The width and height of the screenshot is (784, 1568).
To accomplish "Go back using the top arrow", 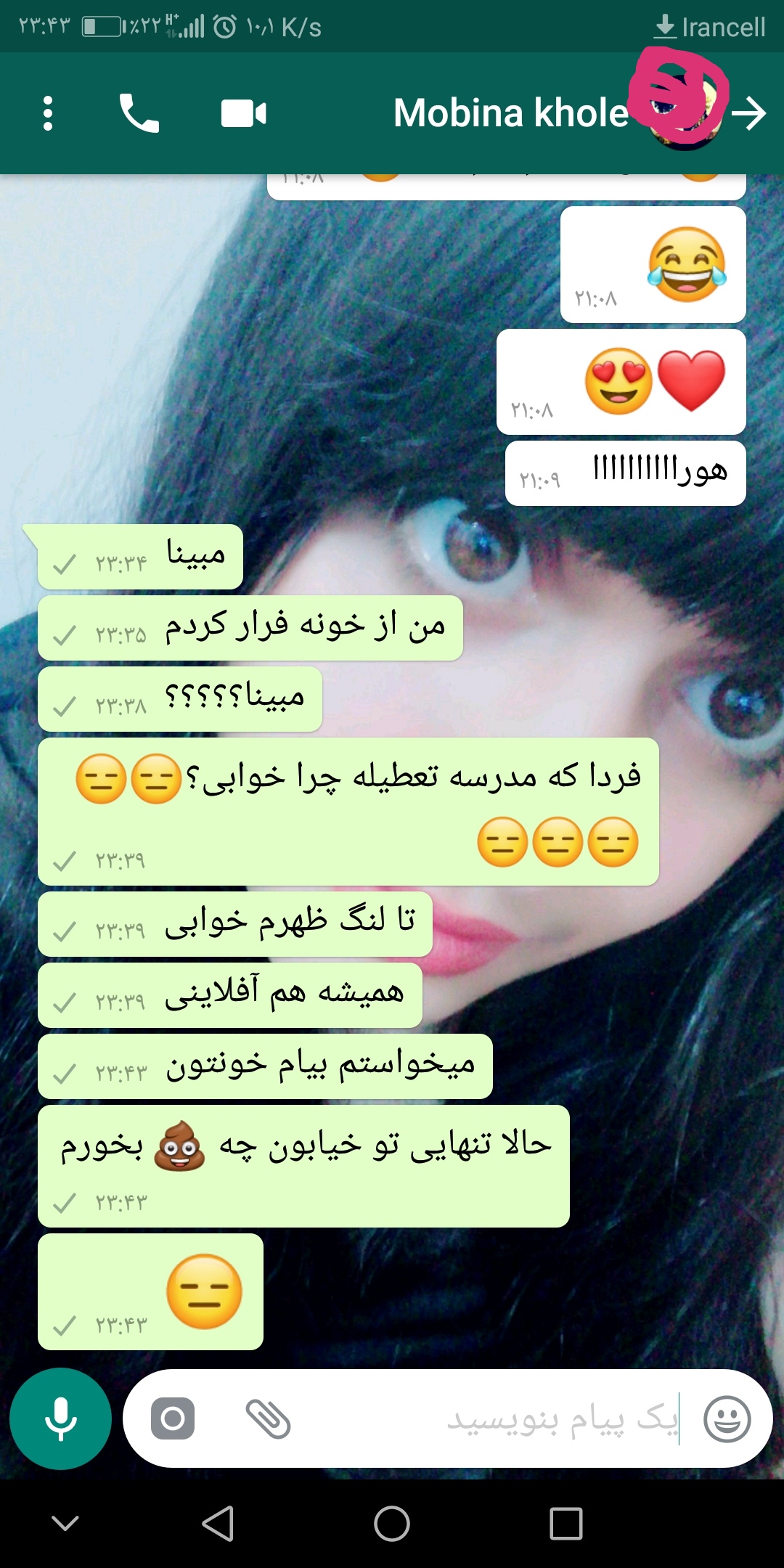I will point(748,113).
